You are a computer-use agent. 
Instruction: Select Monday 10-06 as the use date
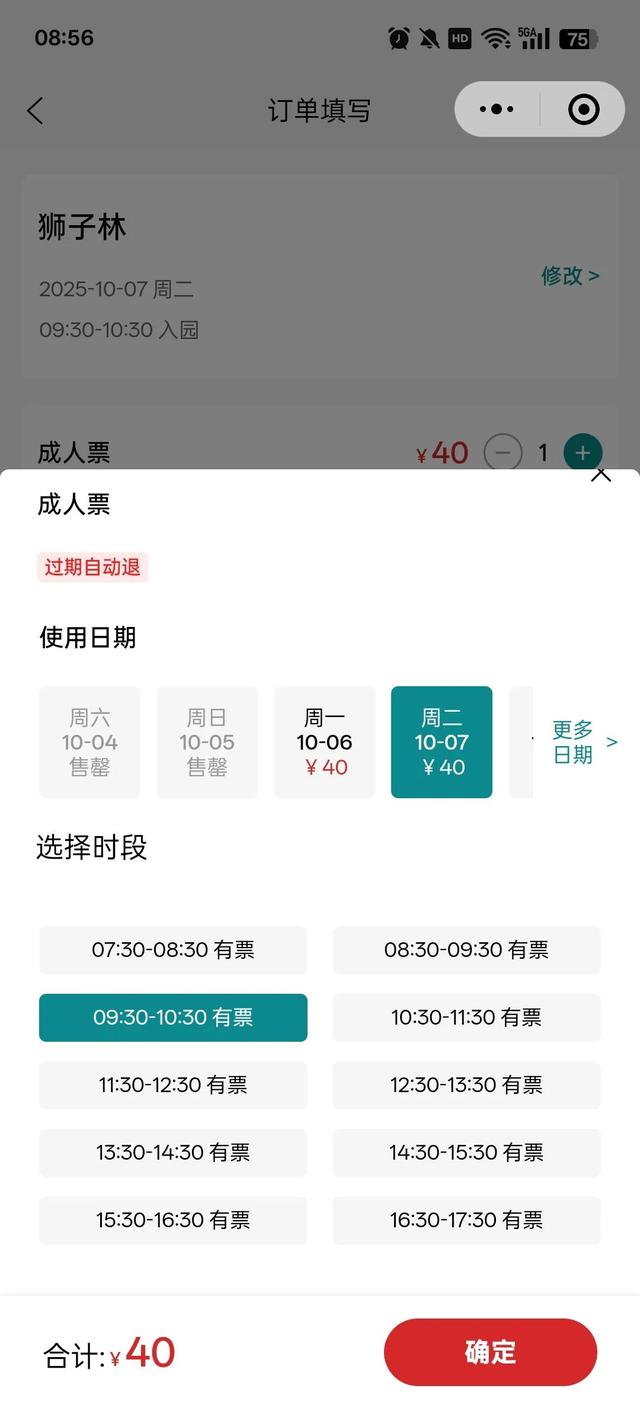324,742
